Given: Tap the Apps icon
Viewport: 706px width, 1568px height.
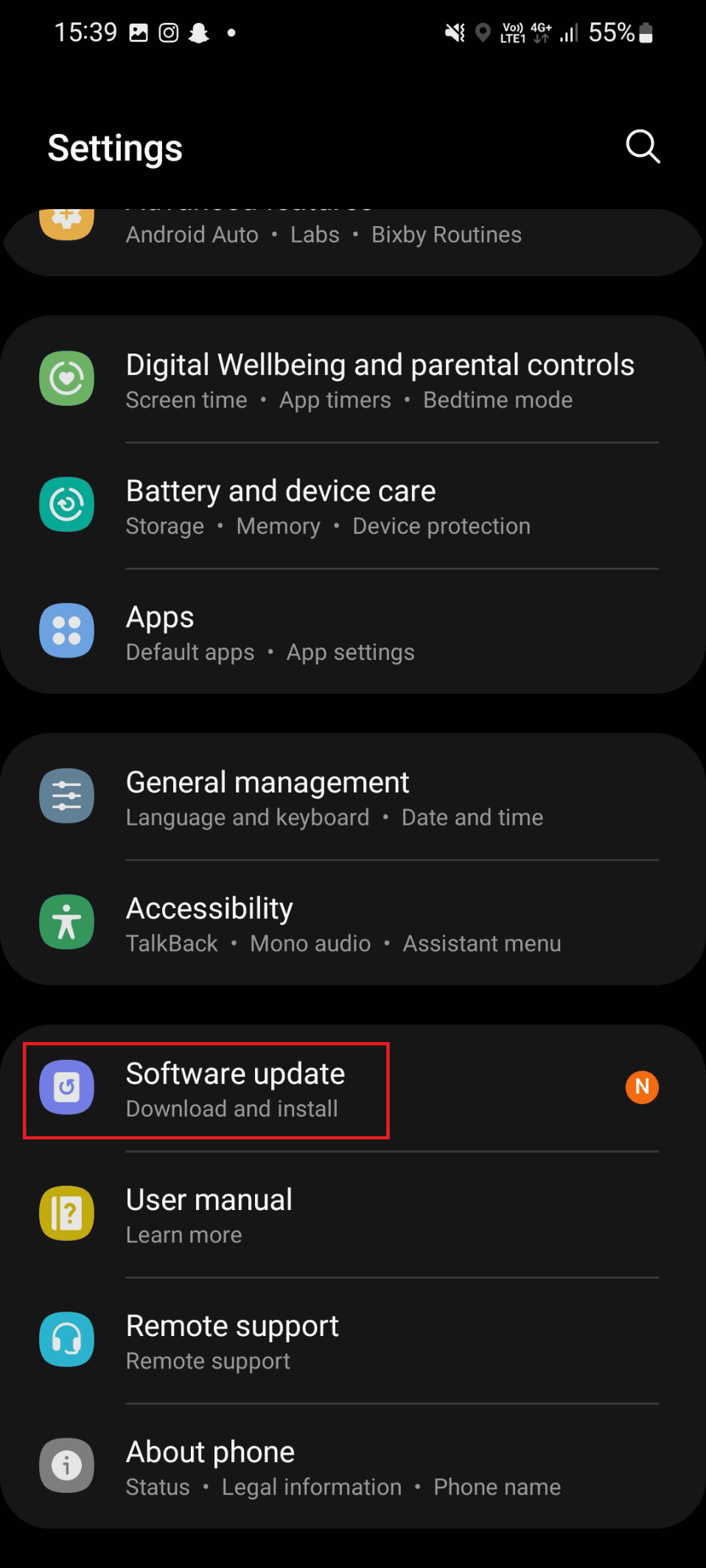Looking at the screenshot, I should (66, 631).
